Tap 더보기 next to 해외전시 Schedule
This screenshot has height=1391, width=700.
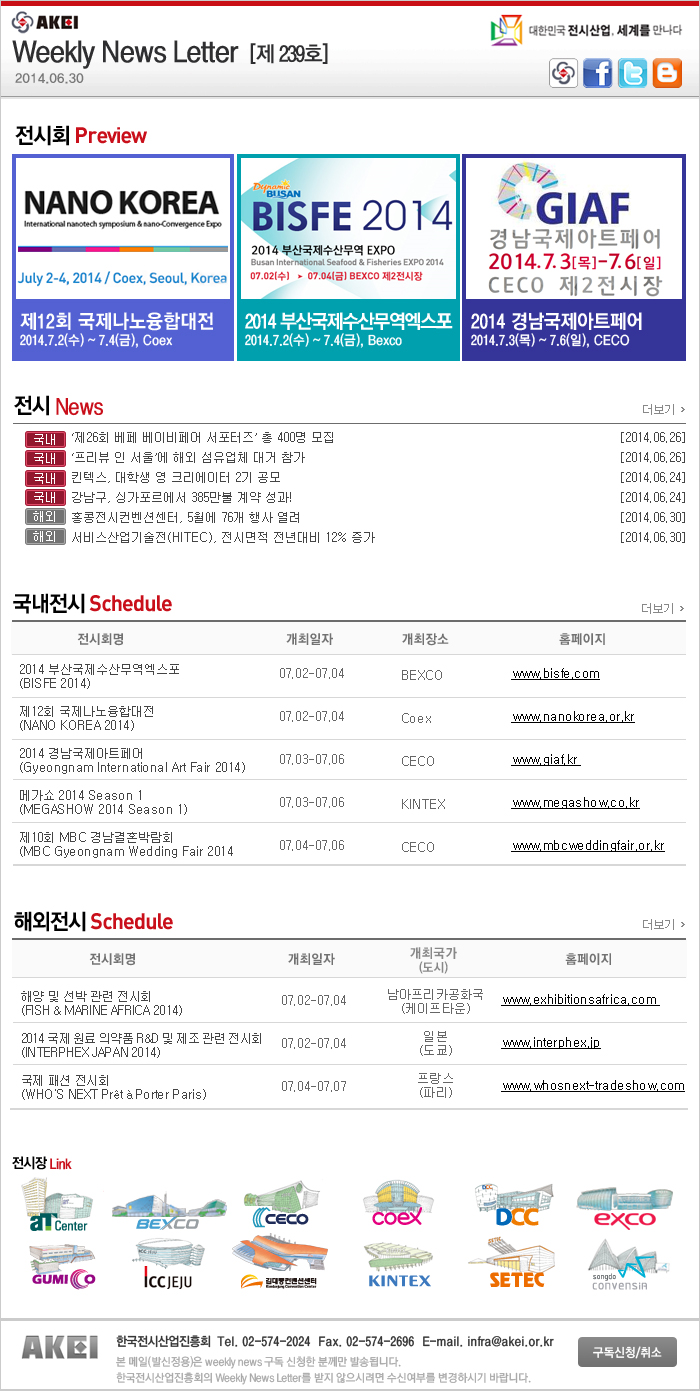coord(663,924)
